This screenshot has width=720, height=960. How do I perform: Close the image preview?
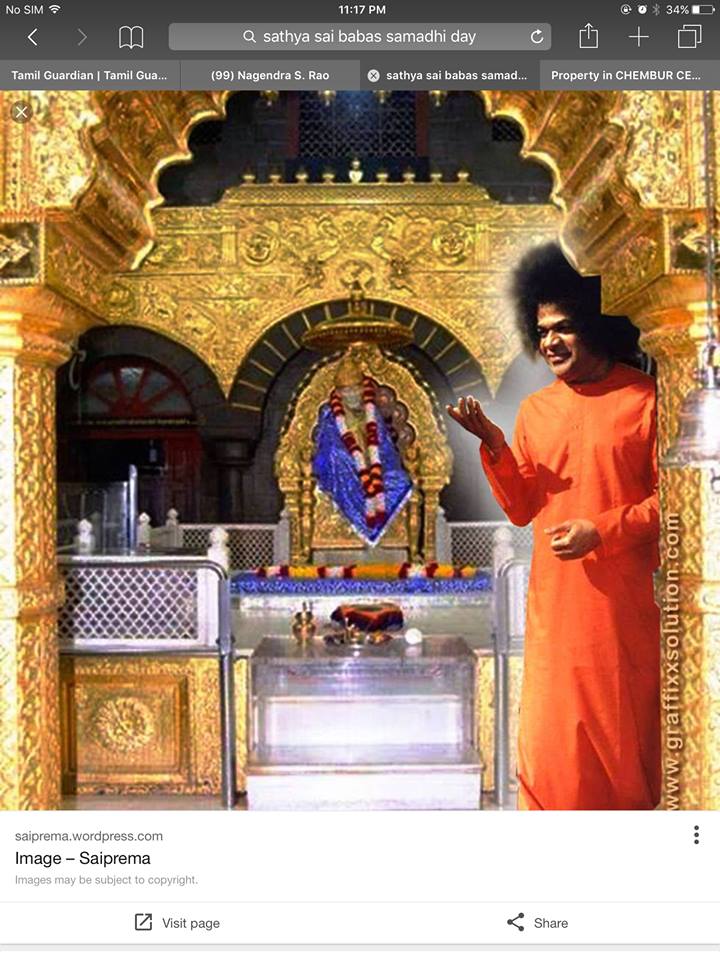[21, 111]
